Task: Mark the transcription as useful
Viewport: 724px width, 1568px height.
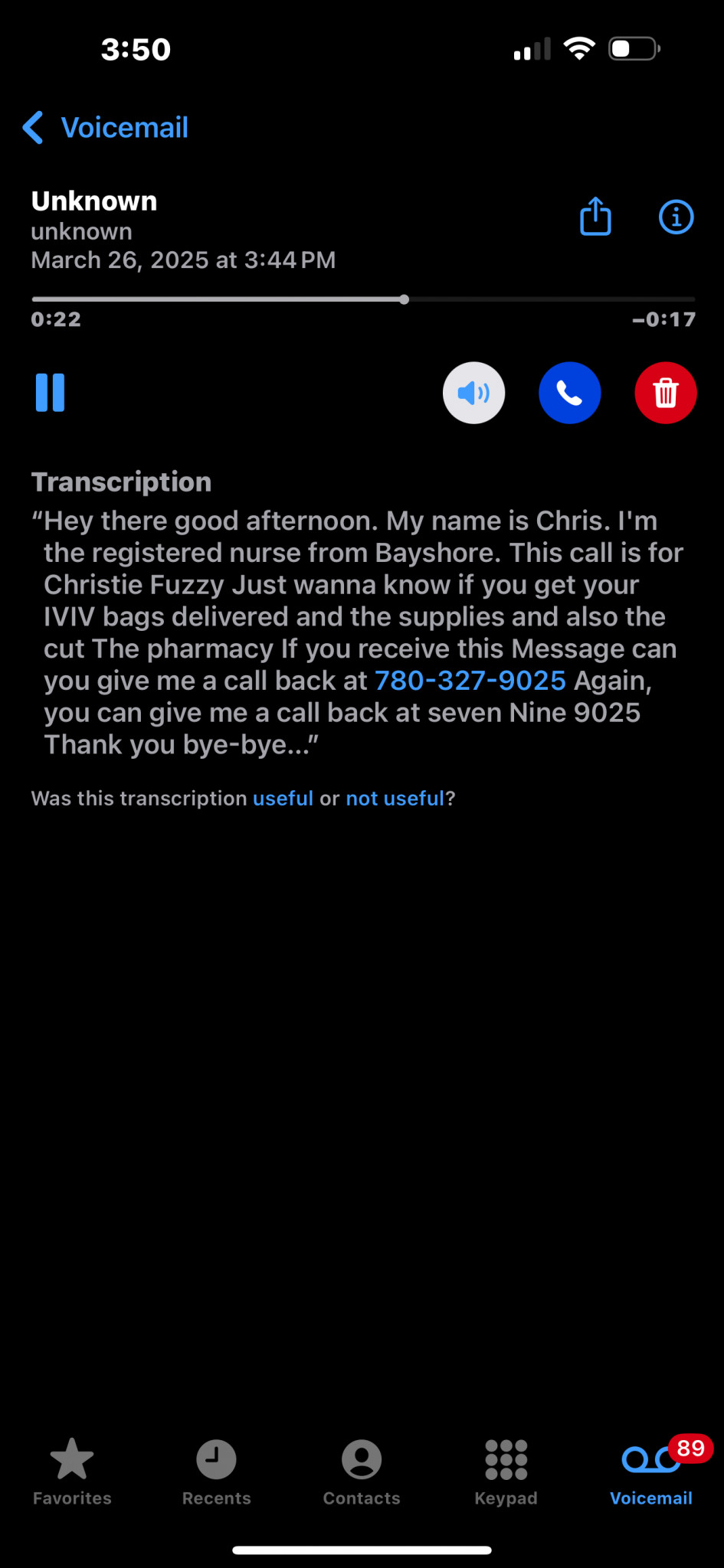Action: tap(283, 799)
